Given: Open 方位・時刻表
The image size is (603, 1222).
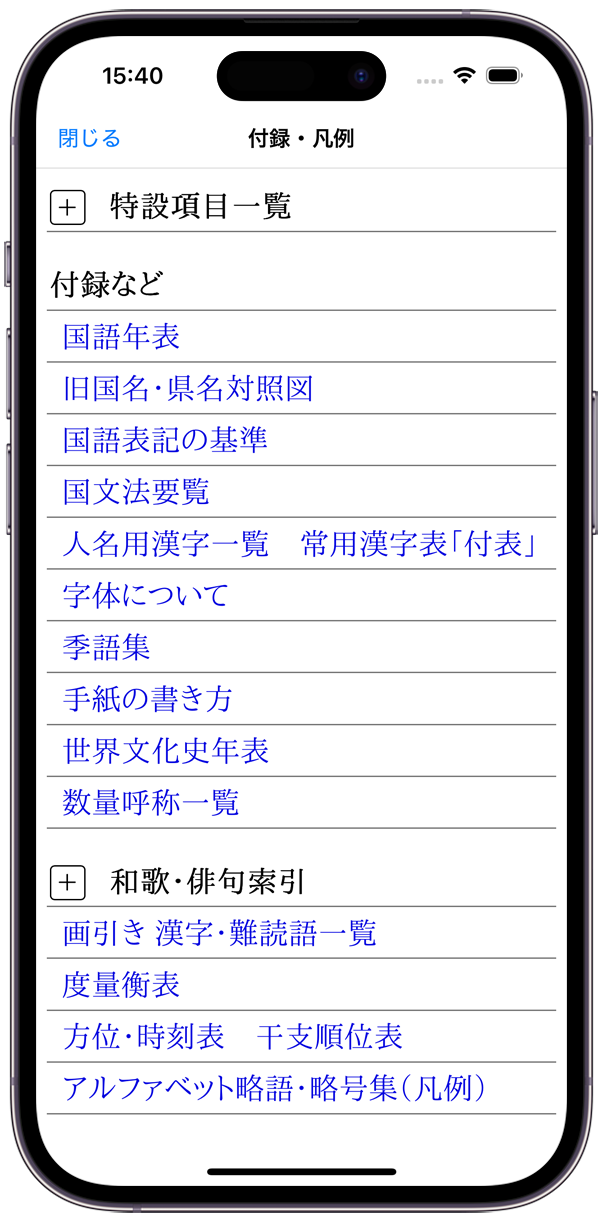Looking at the screenshot, I should pyautogui.click(x=143, y=1037).
